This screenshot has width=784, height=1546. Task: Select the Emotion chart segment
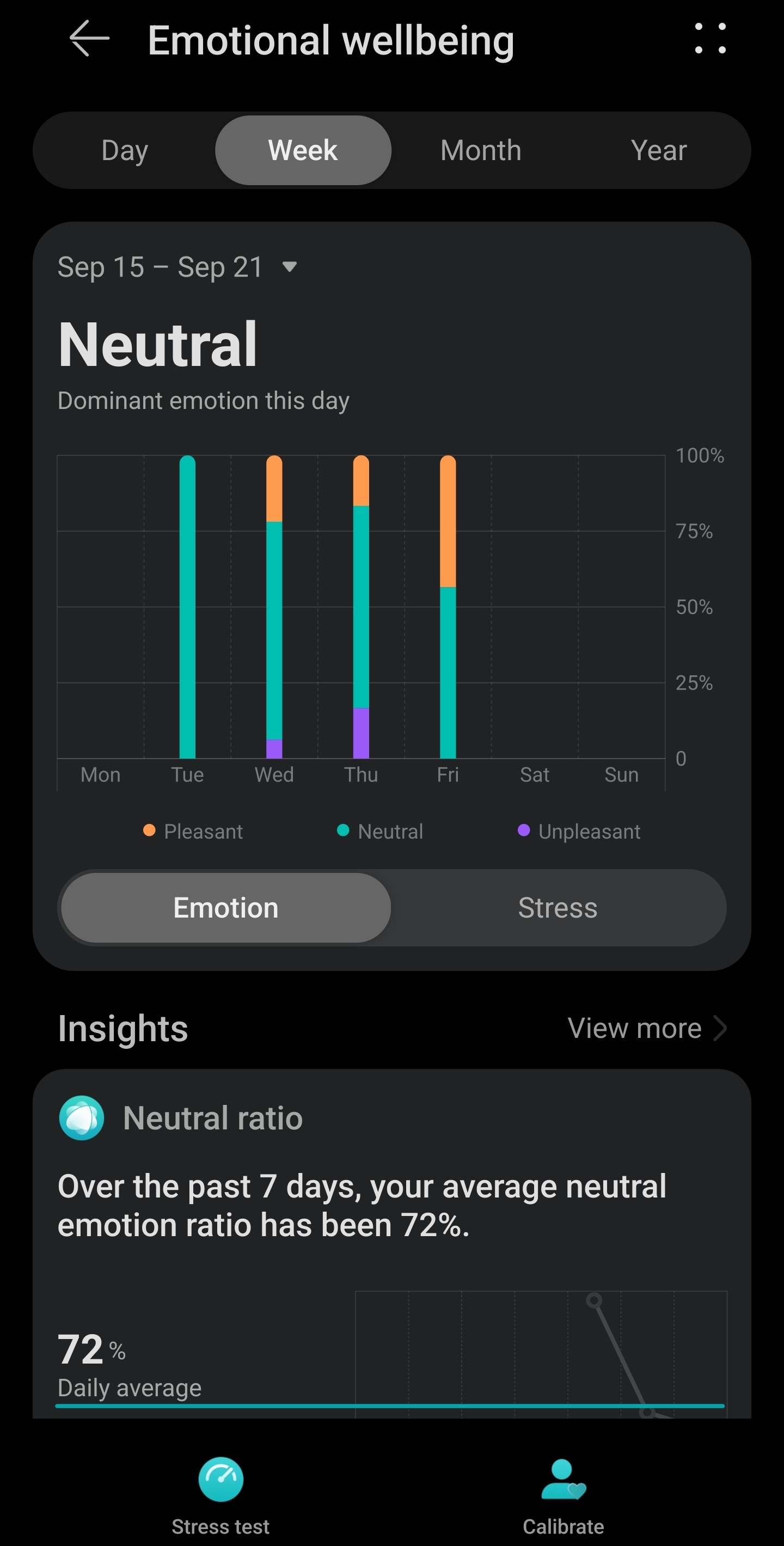pos(226,907)
